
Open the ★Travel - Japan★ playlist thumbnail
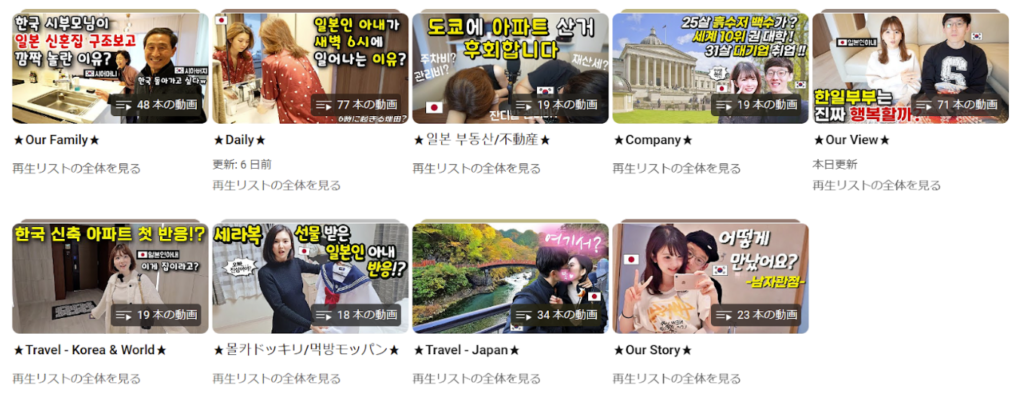coord(510,278)
